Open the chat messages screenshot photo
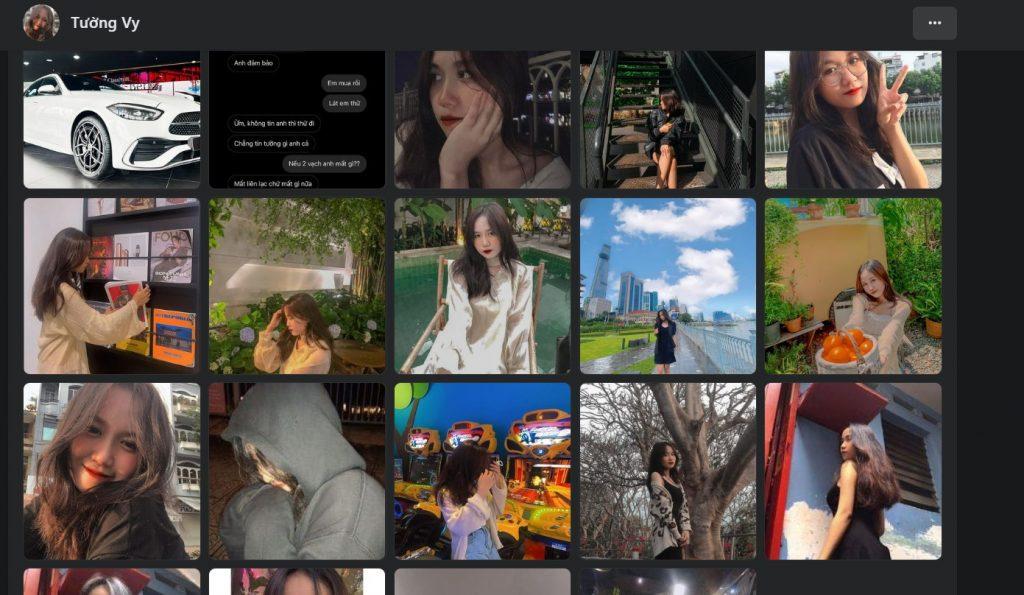 pos(296,119)
